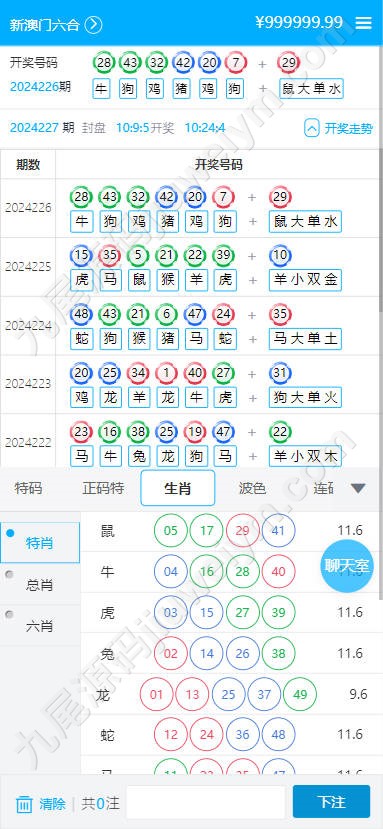The width and height of the screenshot is (383, 829).
Task: Select the 六肖 side option
Action: (40, 626)
